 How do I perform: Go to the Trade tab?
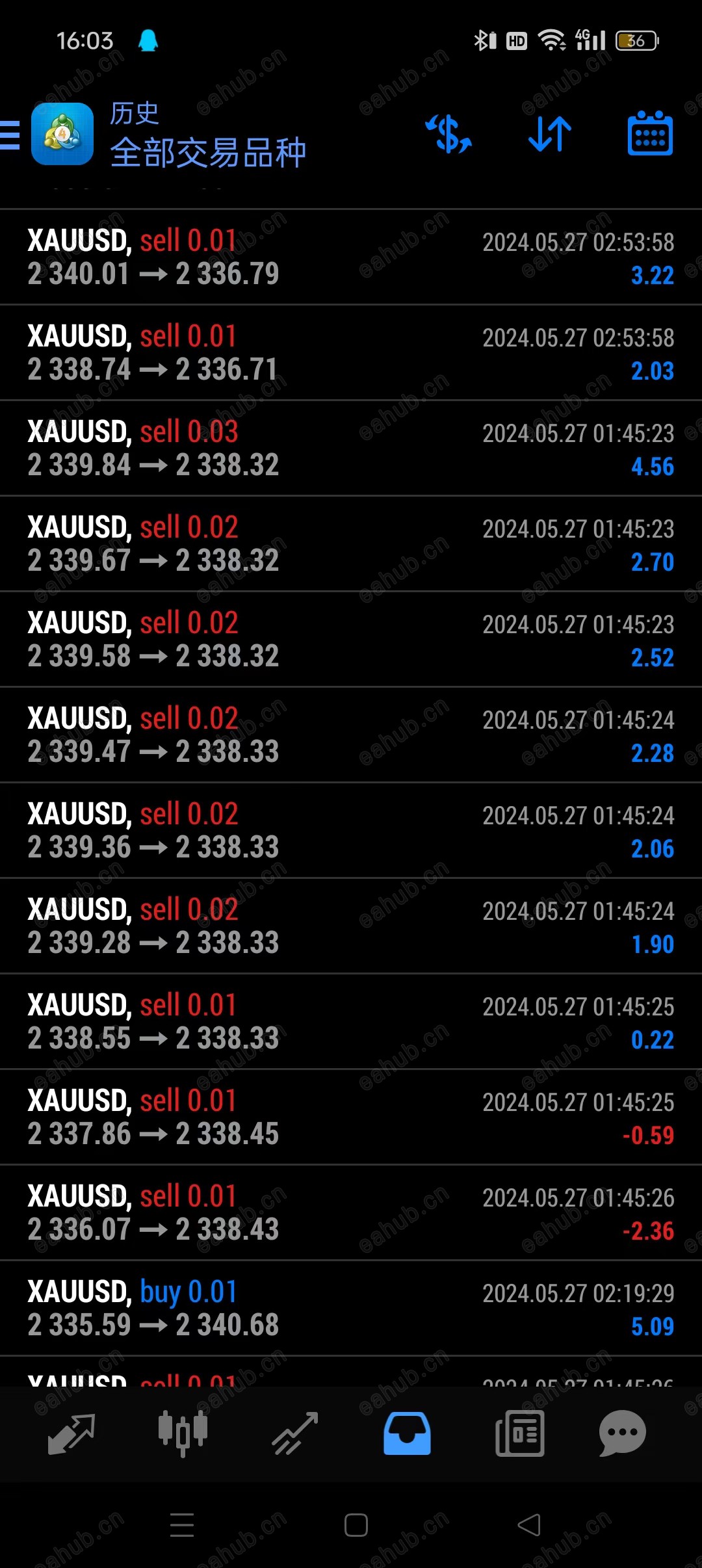pos(294,1433)
